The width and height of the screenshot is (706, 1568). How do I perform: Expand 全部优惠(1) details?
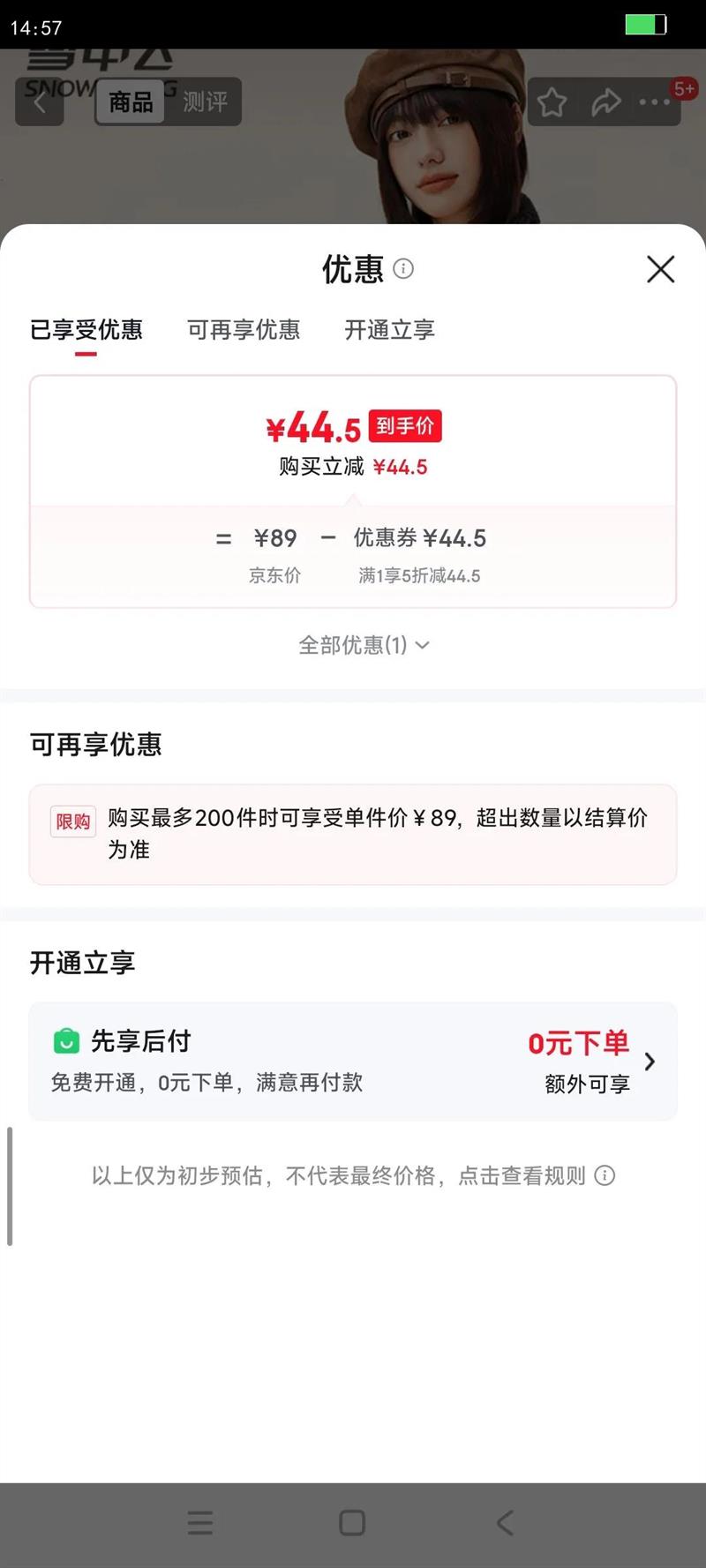353,645
